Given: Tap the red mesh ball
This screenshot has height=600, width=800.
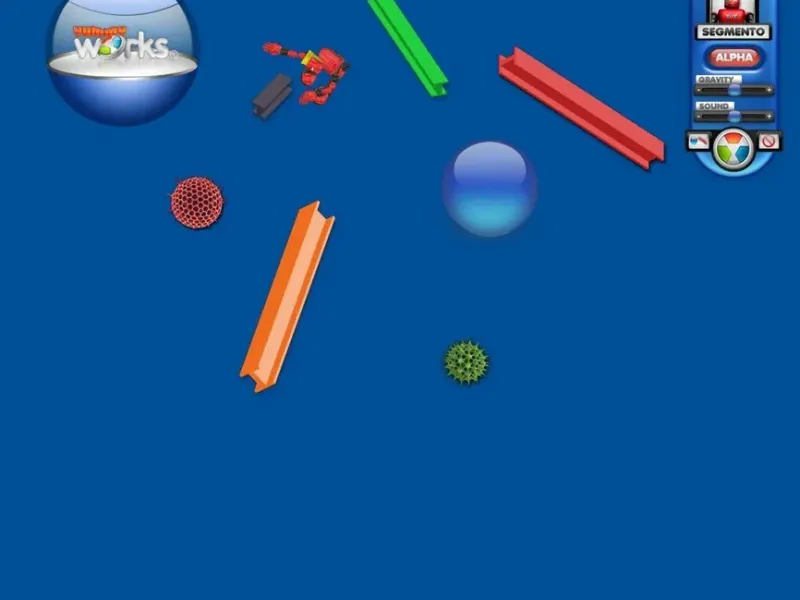Looking at the screenshot, I should pyautogui.click(x=197, y=203).
